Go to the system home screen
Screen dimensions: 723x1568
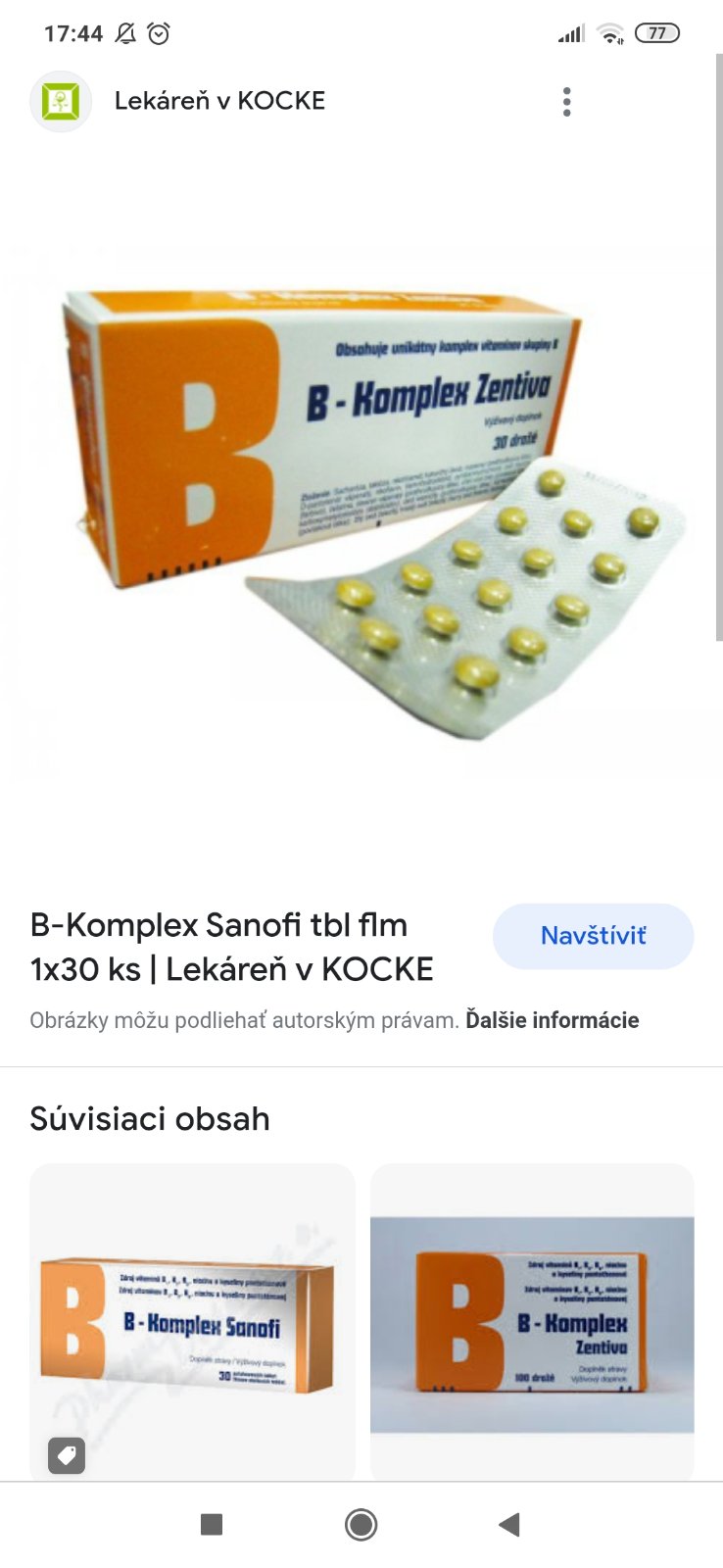(361, 1524)
